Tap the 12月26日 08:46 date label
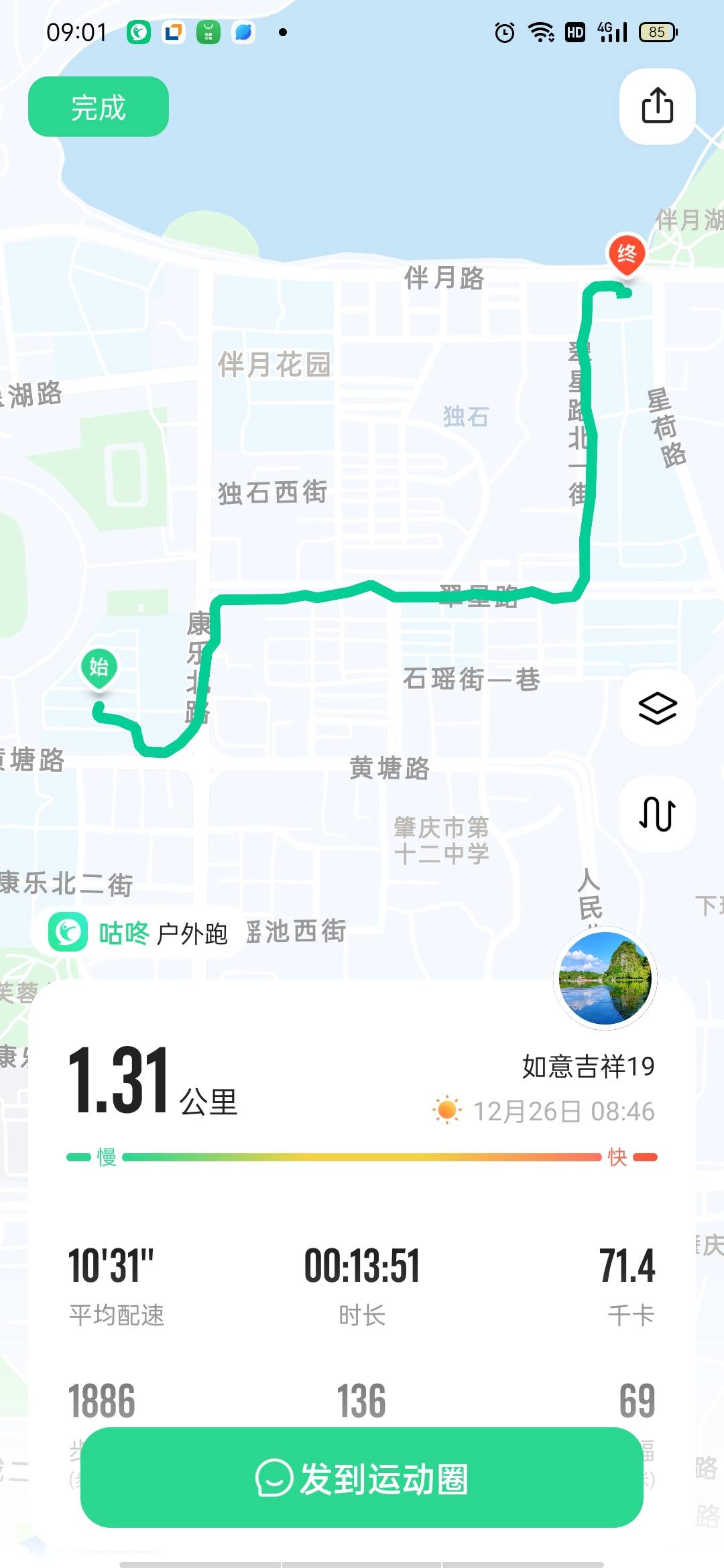Viewport: 724px width, 1568px height. click(x=563, y=1110)
